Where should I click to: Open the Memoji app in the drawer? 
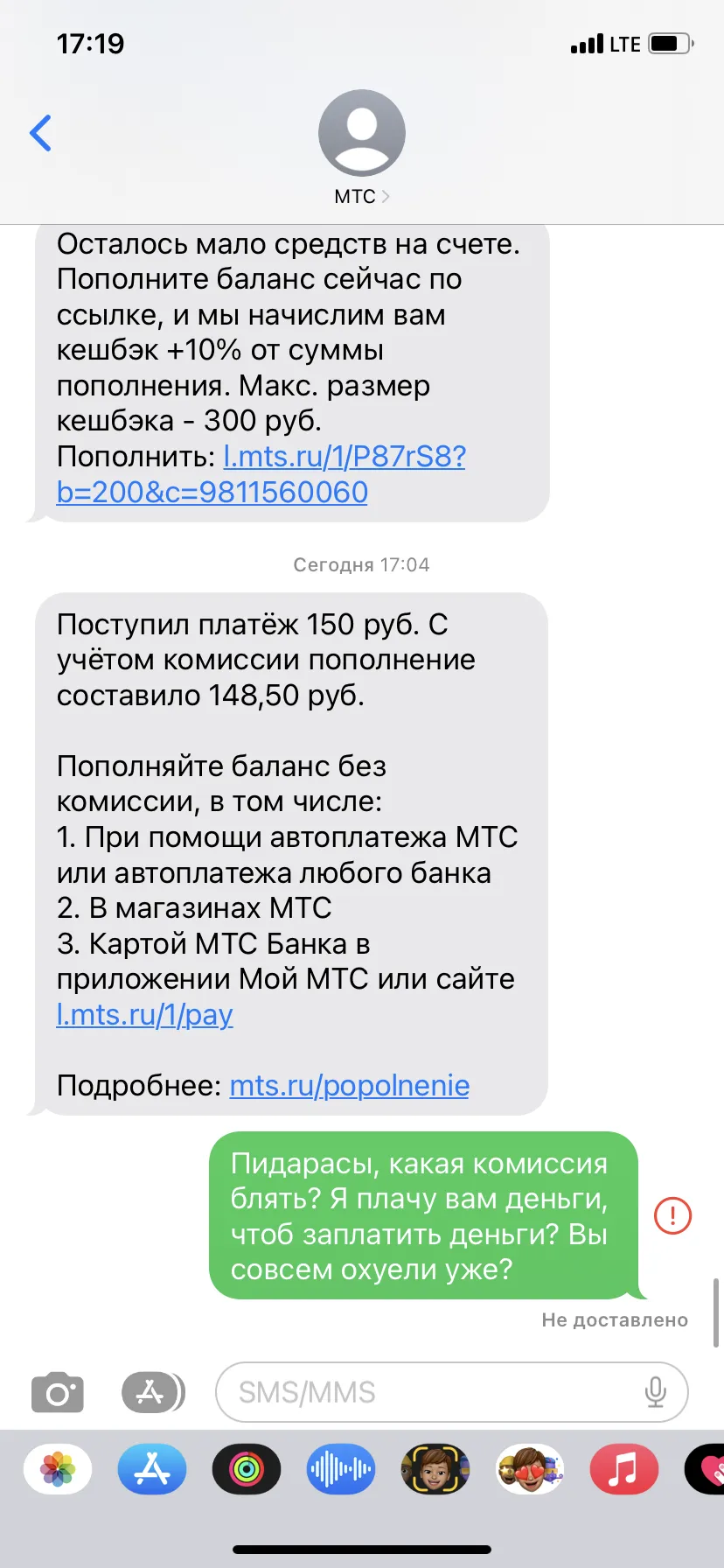[x=435, y=1469]
